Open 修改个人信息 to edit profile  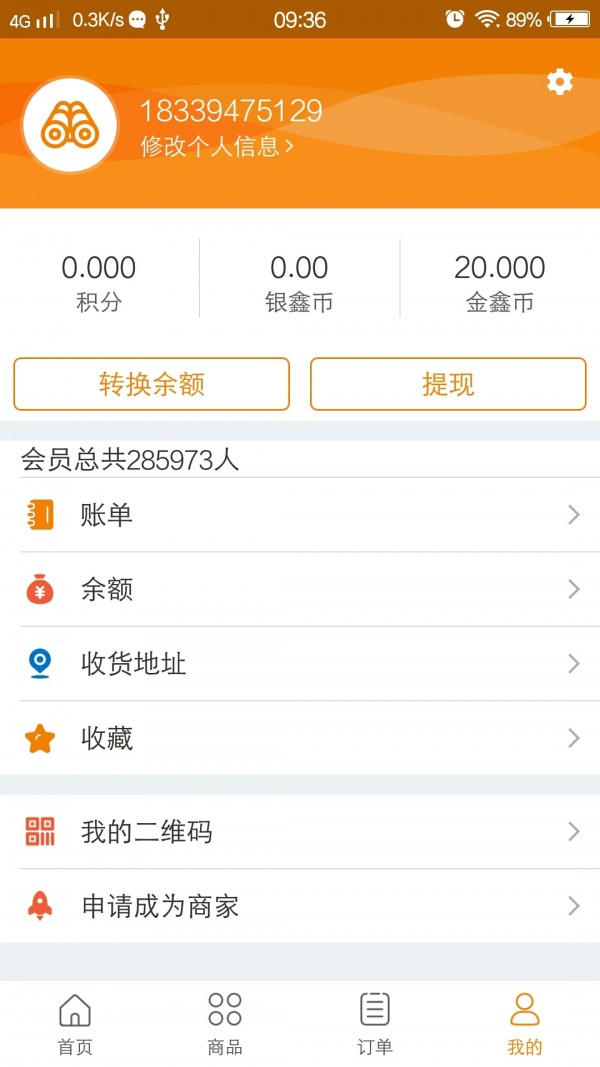[x=217, y=146]
